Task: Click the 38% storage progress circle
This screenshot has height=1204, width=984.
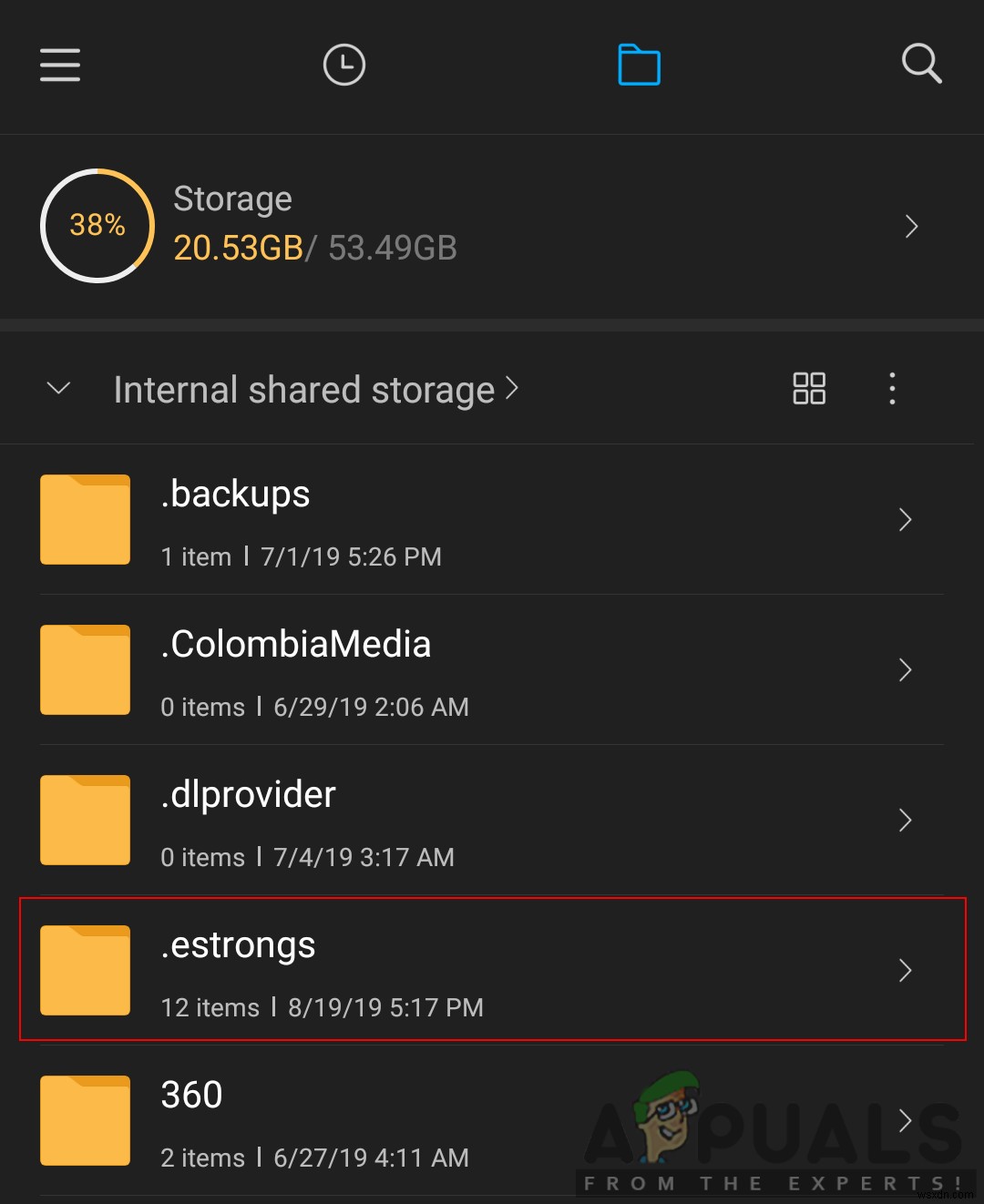Action: point(97,226)
